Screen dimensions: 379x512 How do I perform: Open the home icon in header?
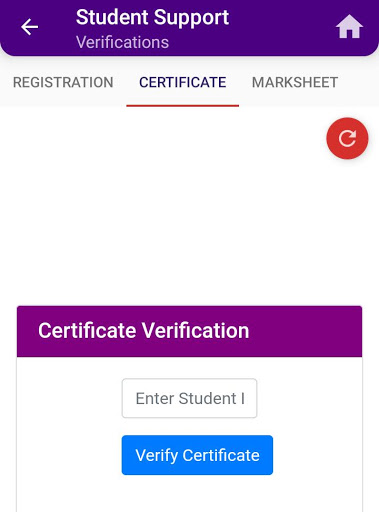[349, 27]
